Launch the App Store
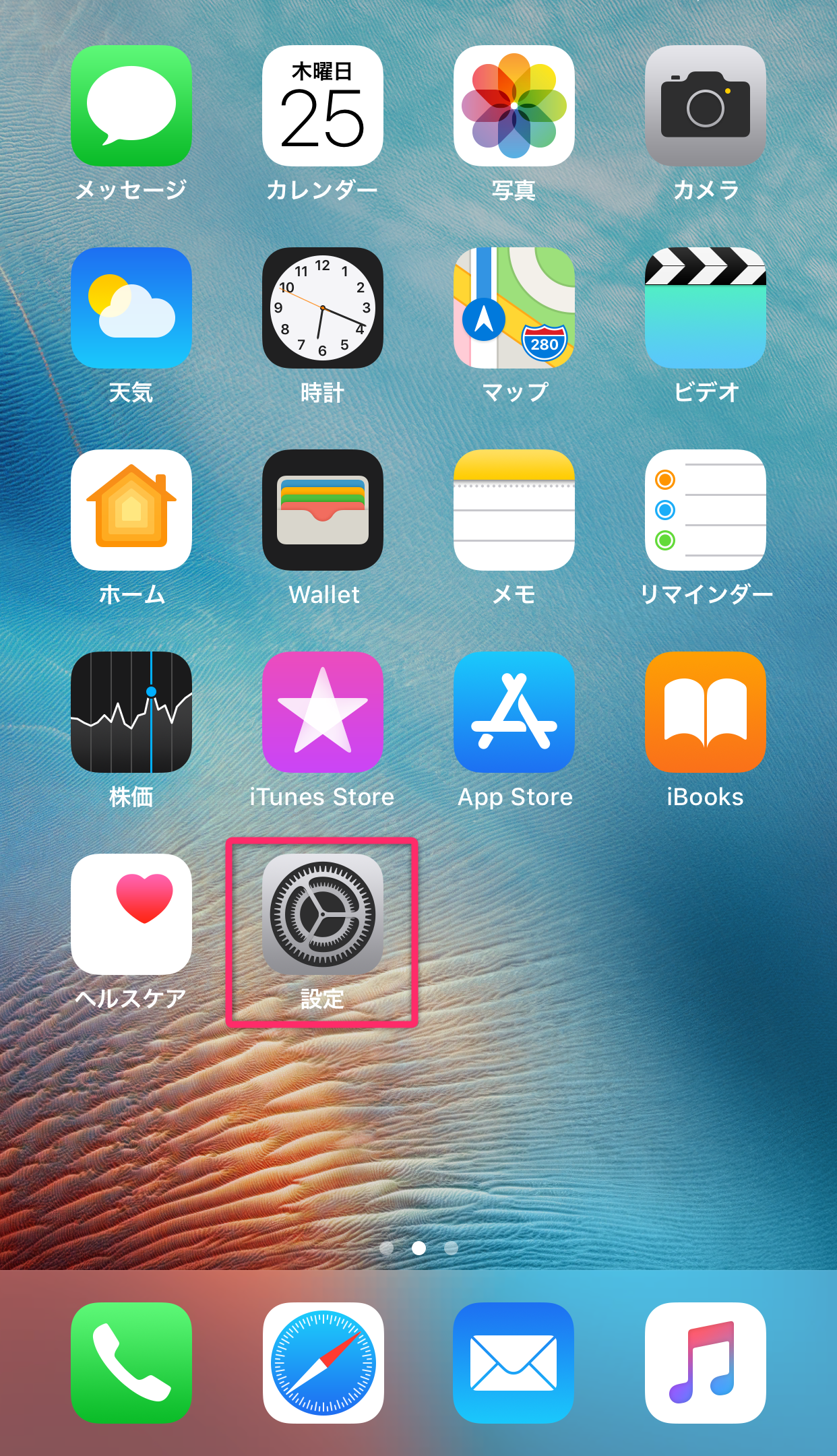This screenshot has width=837, height=1456. click(x=514, y=711)
